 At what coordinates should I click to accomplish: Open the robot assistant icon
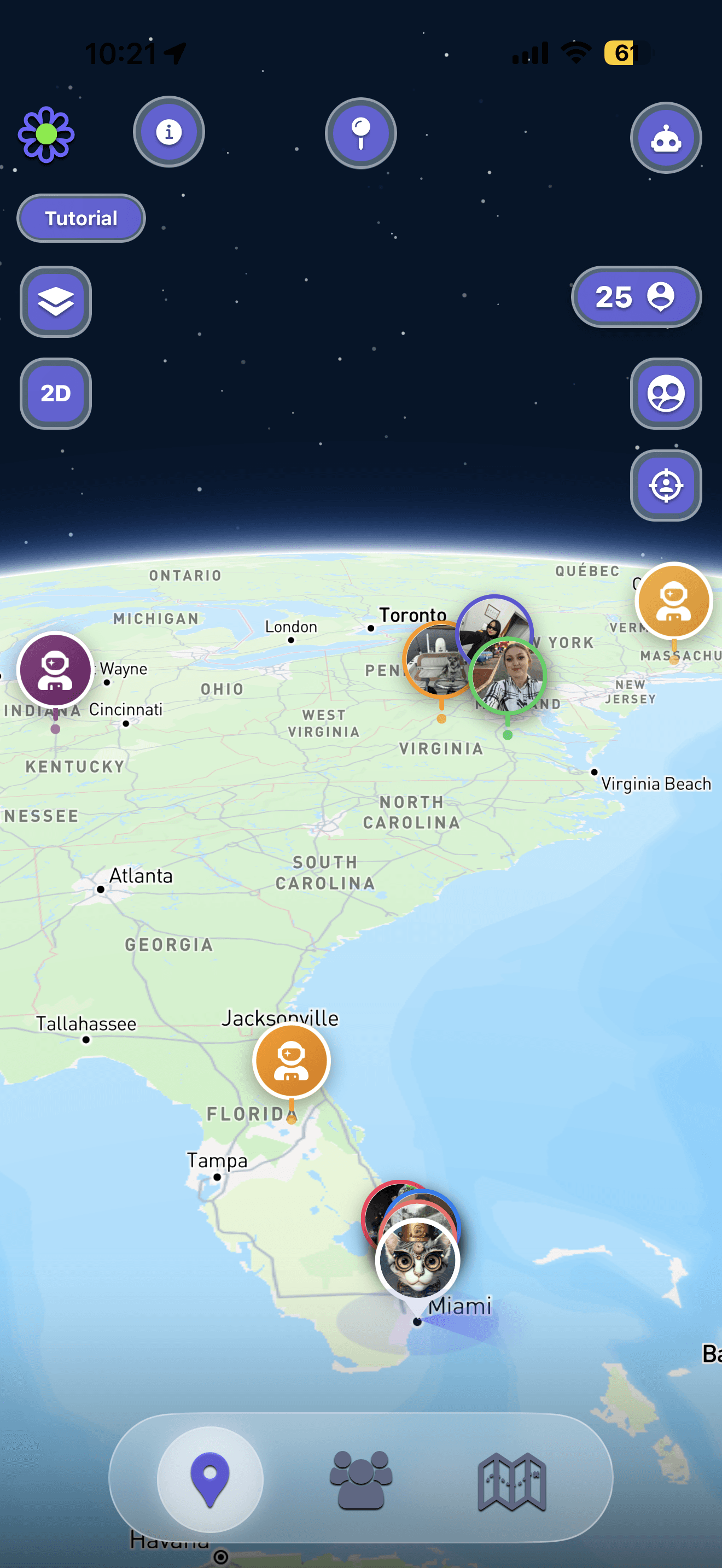coord(665,138)
